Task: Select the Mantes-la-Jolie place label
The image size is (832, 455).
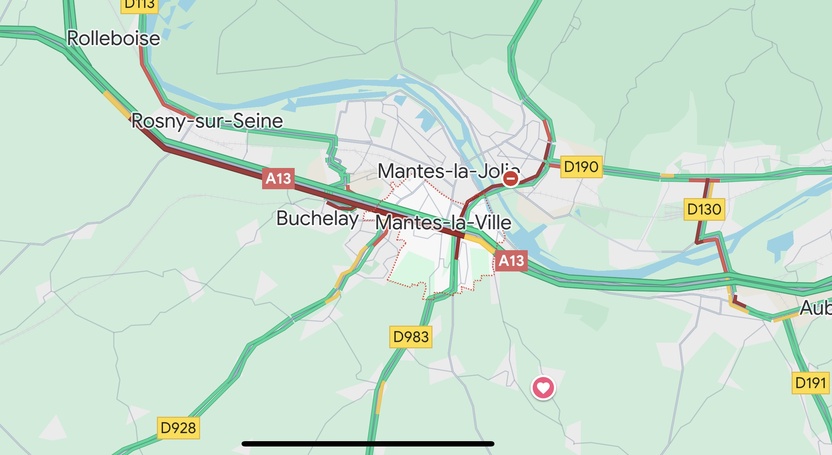Action: (440, 172)
